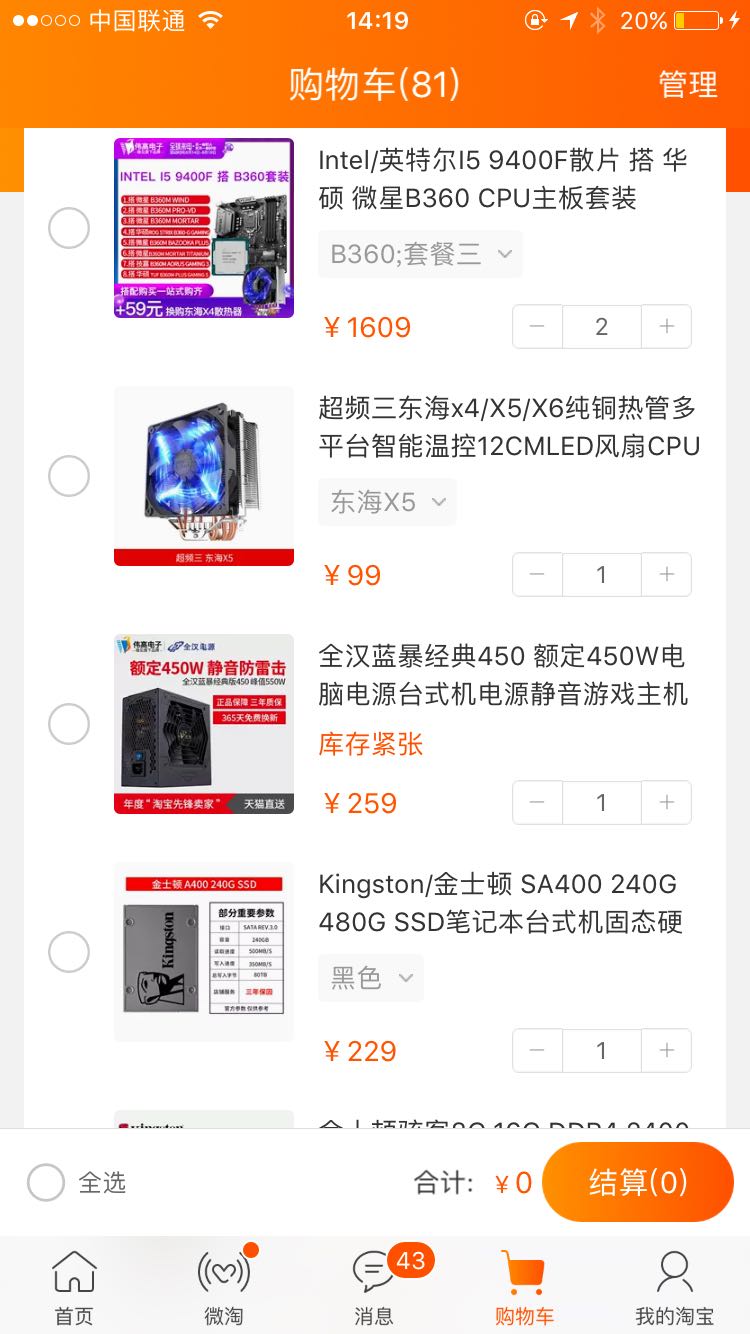Increase quantity of the Intel I5 9400F bundle
This screenshot has height=1334, width=750.
[666, 327]
